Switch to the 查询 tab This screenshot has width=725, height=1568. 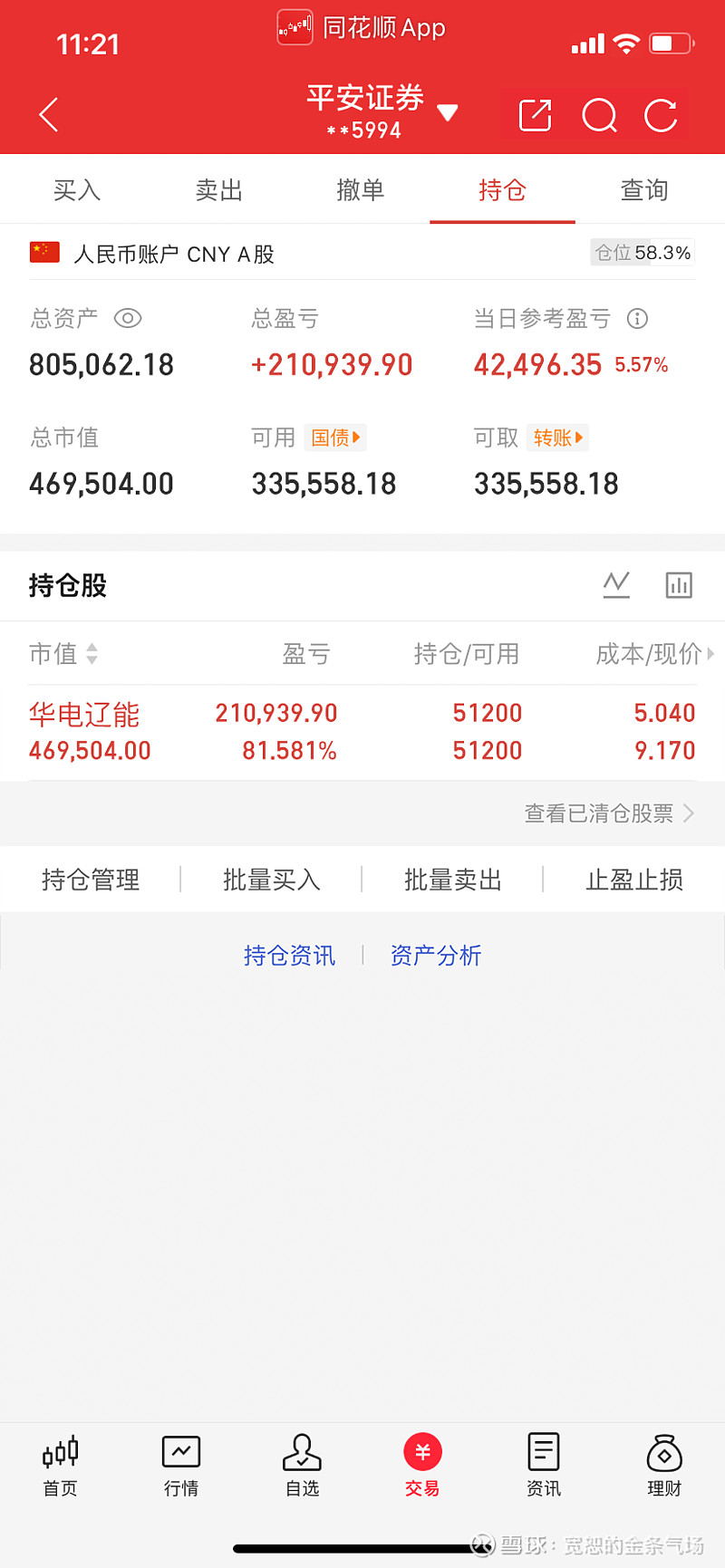point(644,190)
